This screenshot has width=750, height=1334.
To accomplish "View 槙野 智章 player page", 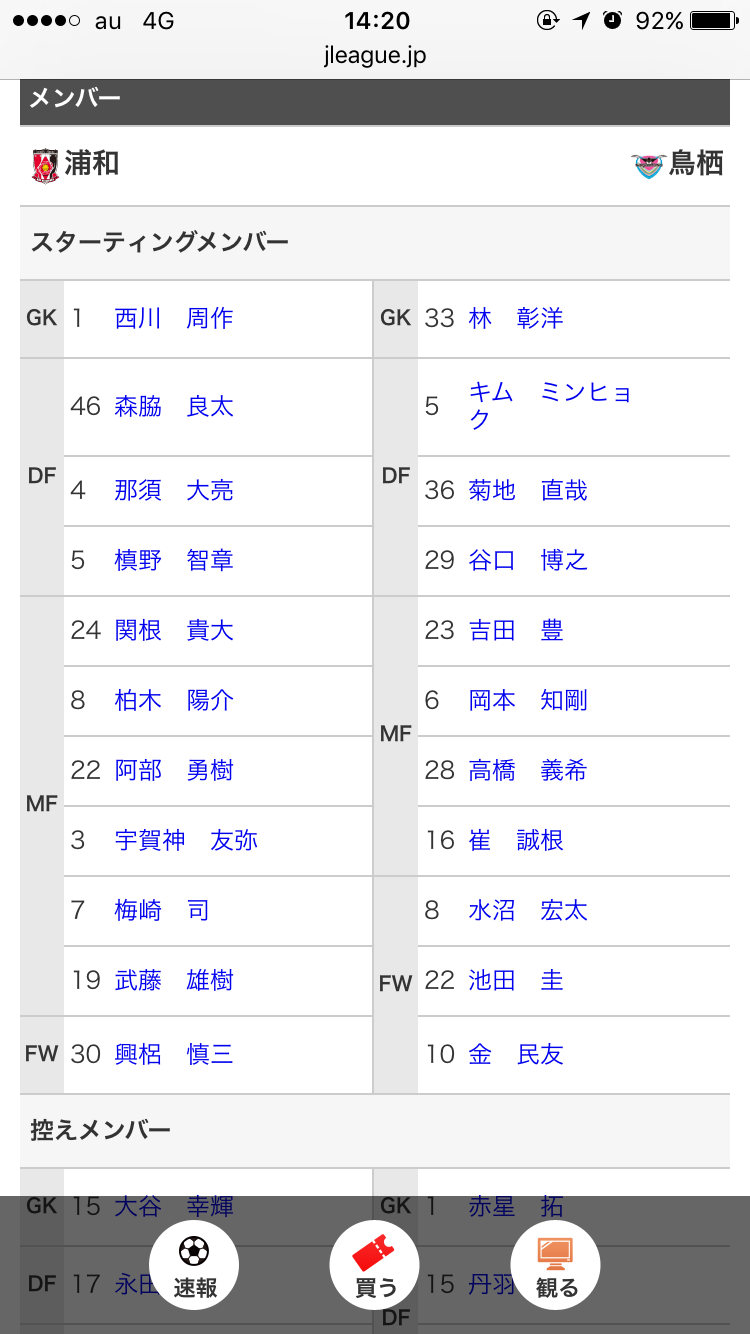I will 174,560.
